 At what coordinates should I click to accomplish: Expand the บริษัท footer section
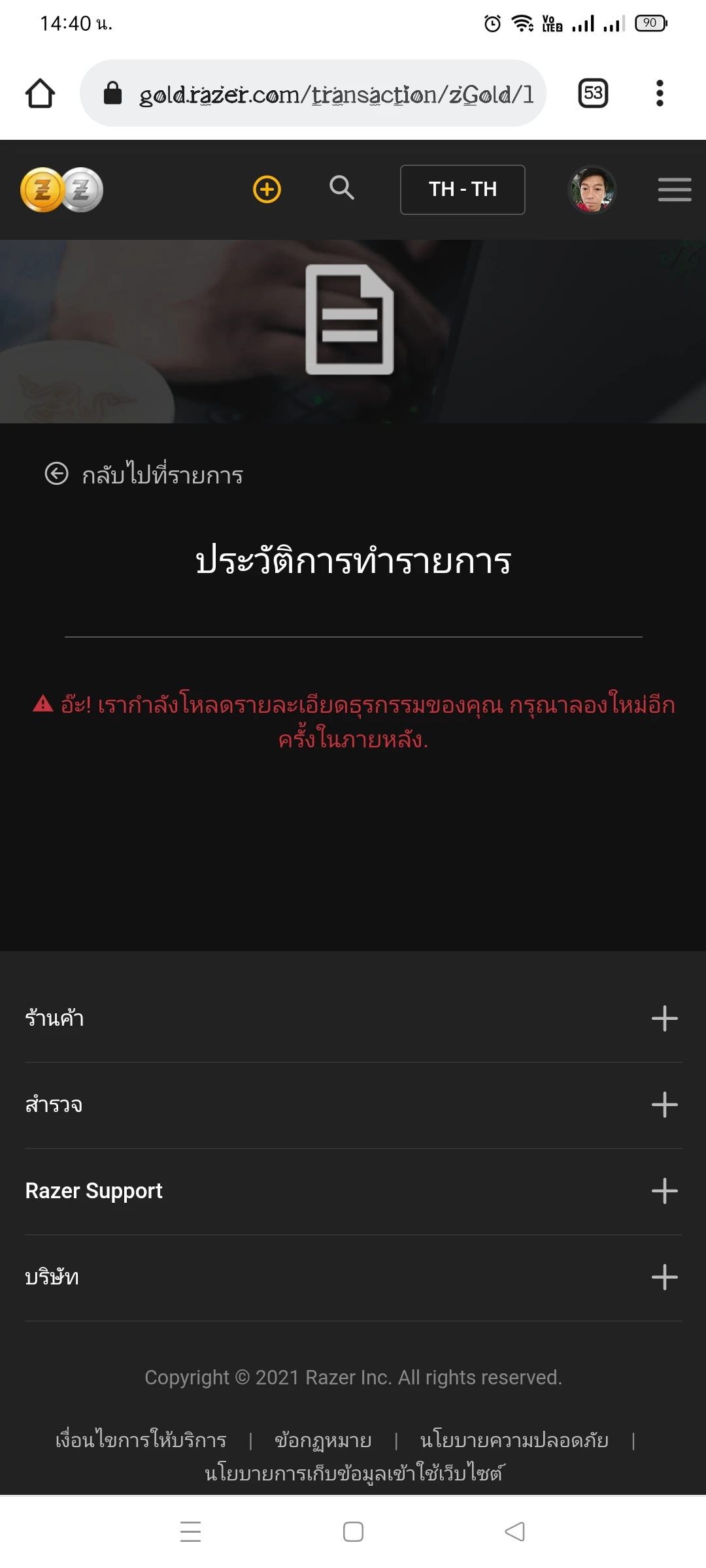tap(664, 1277)
